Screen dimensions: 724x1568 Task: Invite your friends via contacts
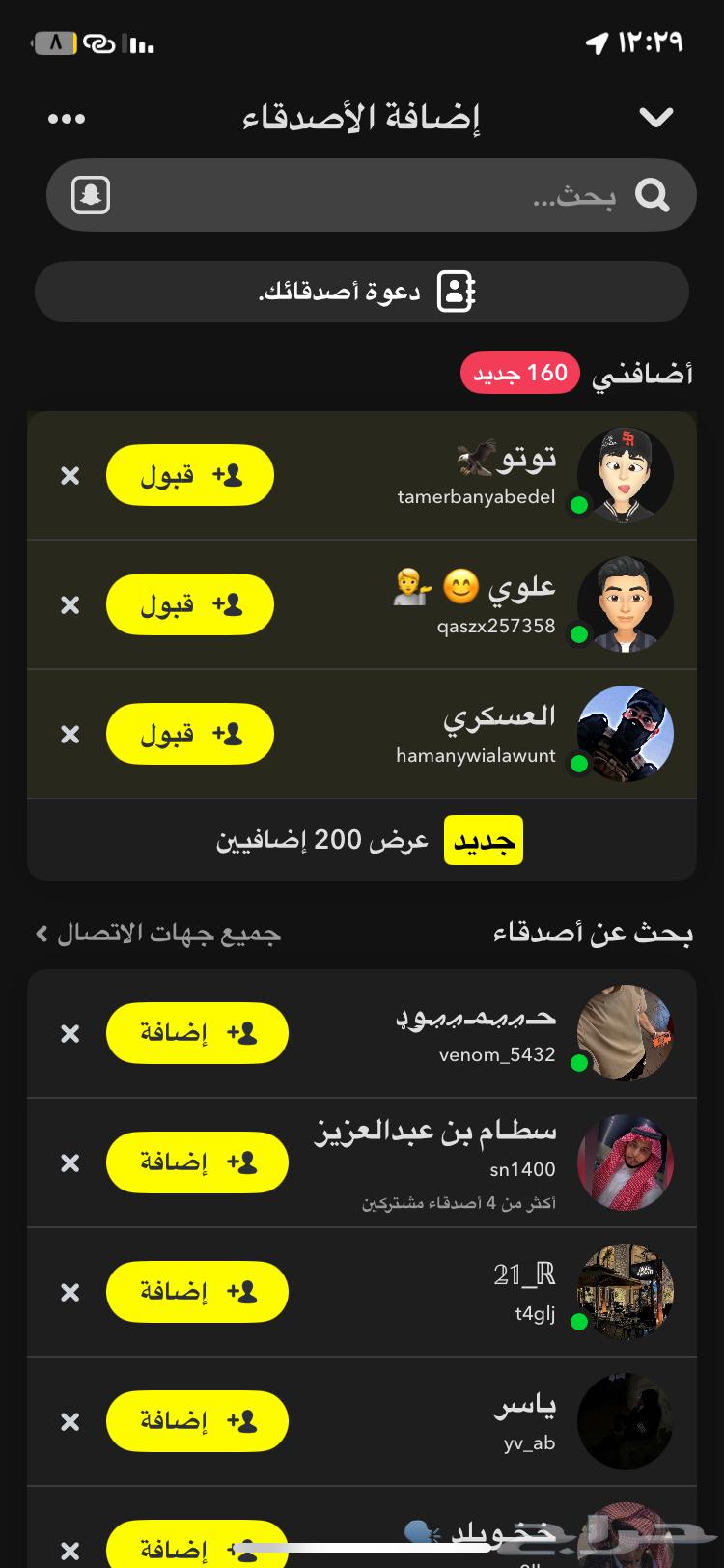point(362,292)
